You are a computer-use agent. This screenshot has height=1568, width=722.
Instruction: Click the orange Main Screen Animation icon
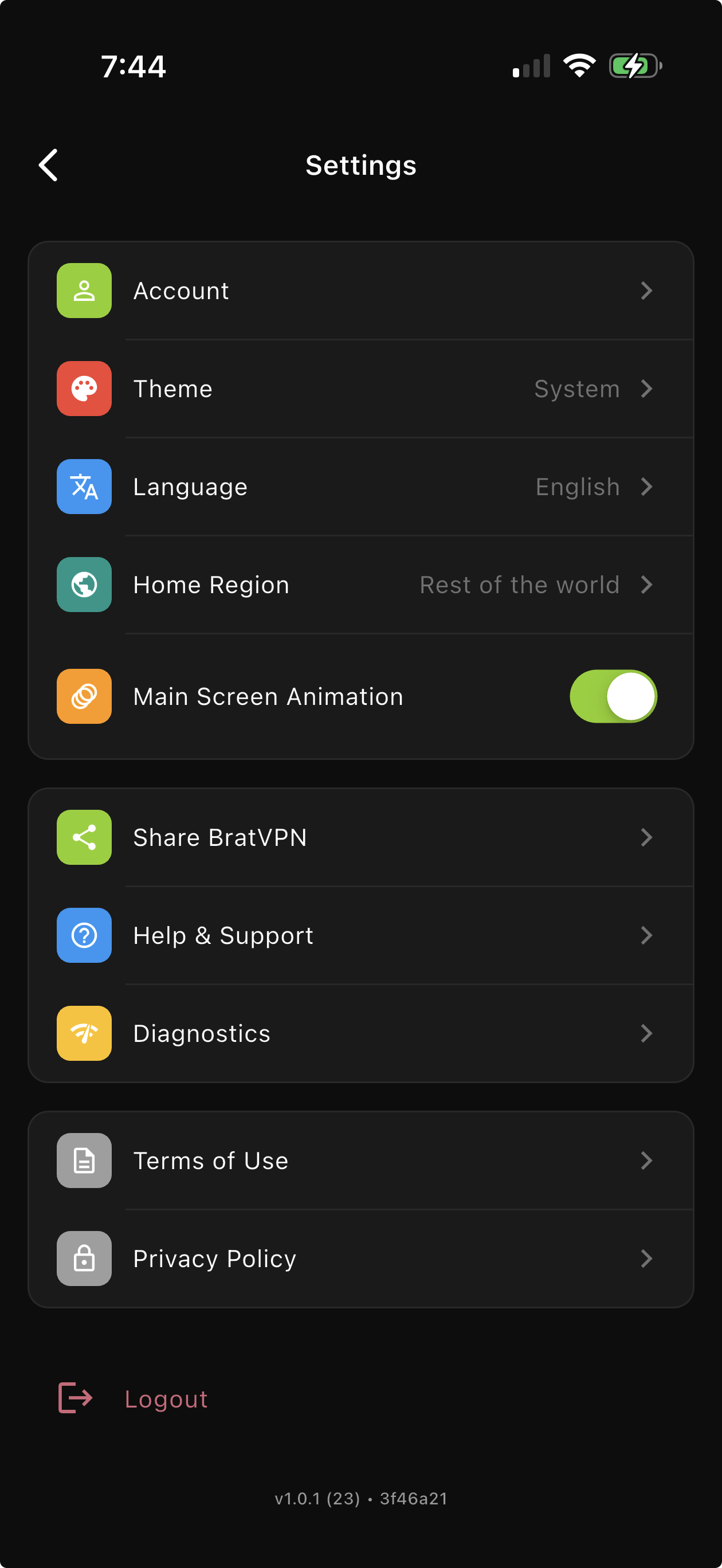(84, 696)
